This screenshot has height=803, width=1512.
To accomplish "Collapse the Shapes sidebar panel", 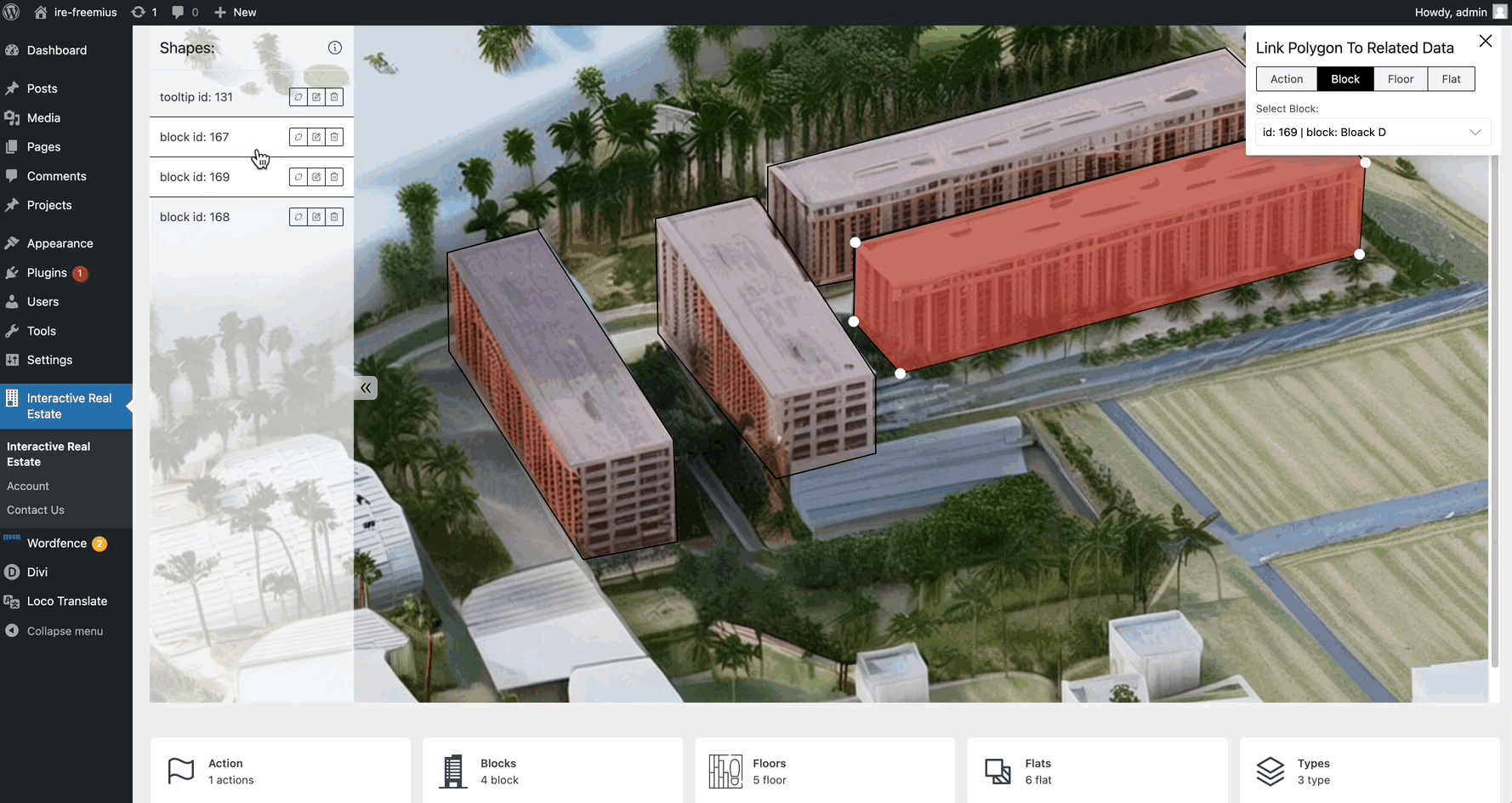I will [366, 388].
